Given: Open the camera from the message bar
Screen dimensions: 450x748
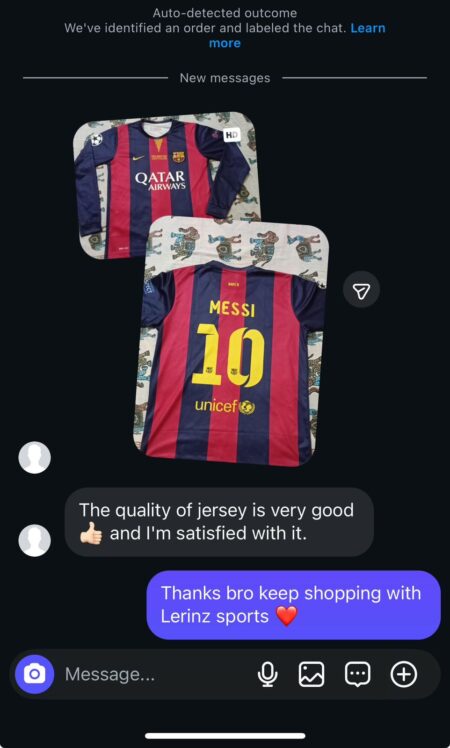Looking at the screenshot, I should 34,674.
